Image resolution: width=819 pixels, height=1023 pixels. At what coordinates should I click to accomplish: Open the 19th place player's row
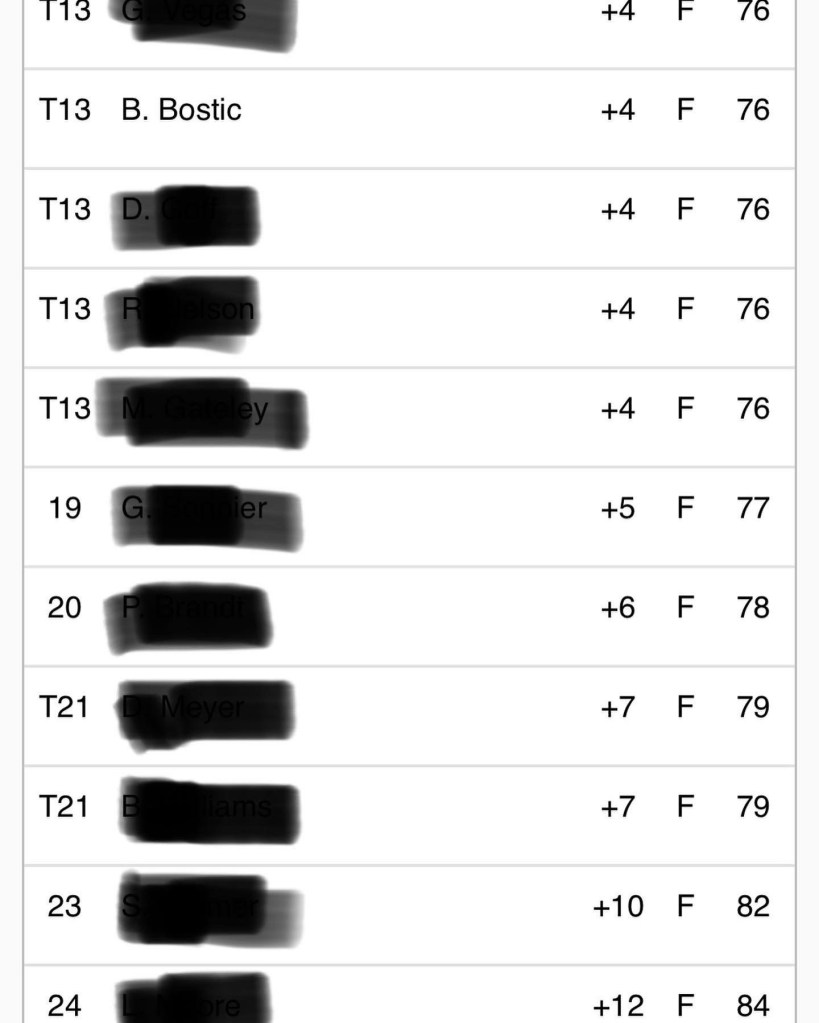(408, 509)
